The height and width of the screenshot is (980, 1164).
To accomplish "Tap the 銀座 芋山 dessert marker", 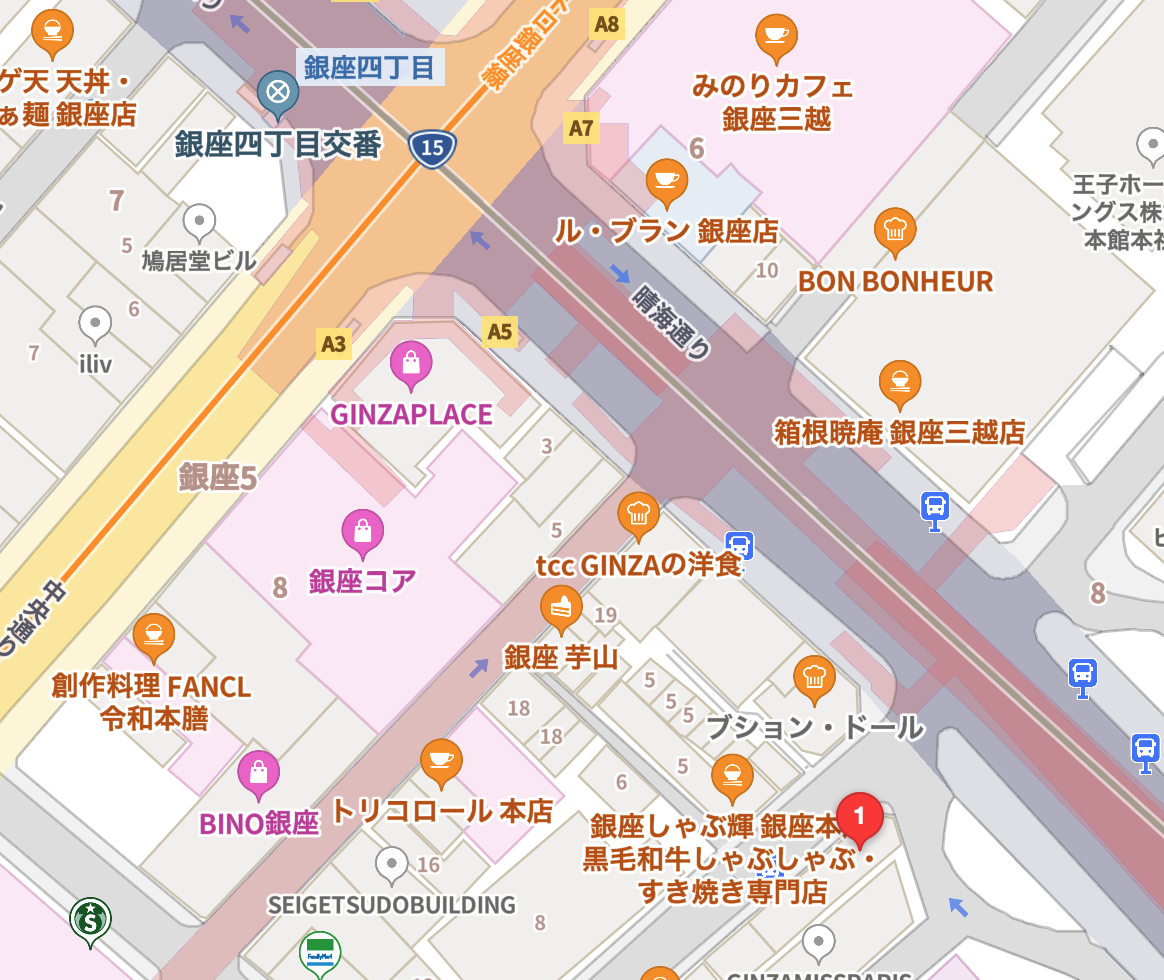I will click(561, 608).
